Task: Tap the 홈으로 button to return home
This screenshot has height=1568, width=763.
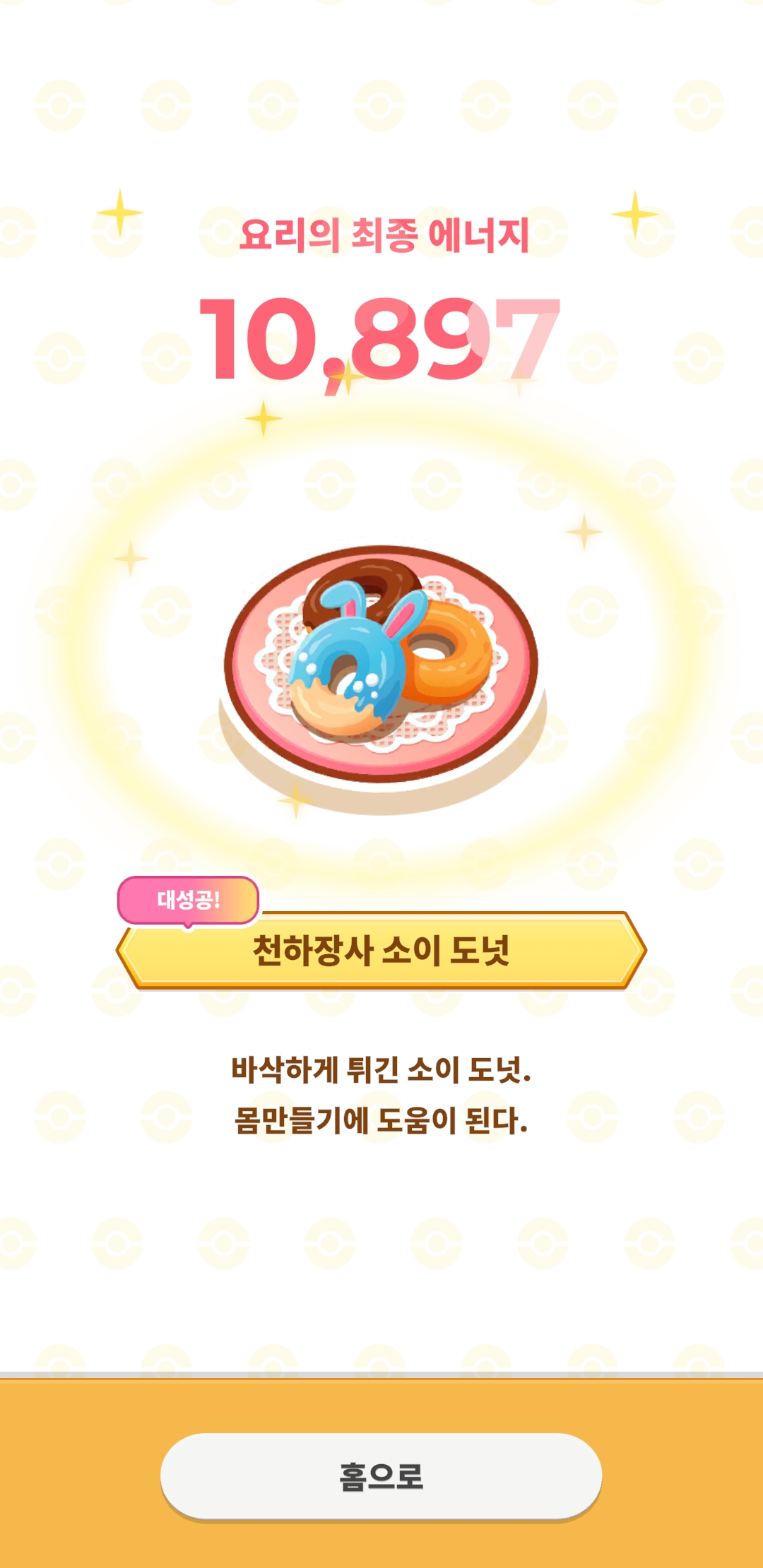Action: [x=381, y=1476]
